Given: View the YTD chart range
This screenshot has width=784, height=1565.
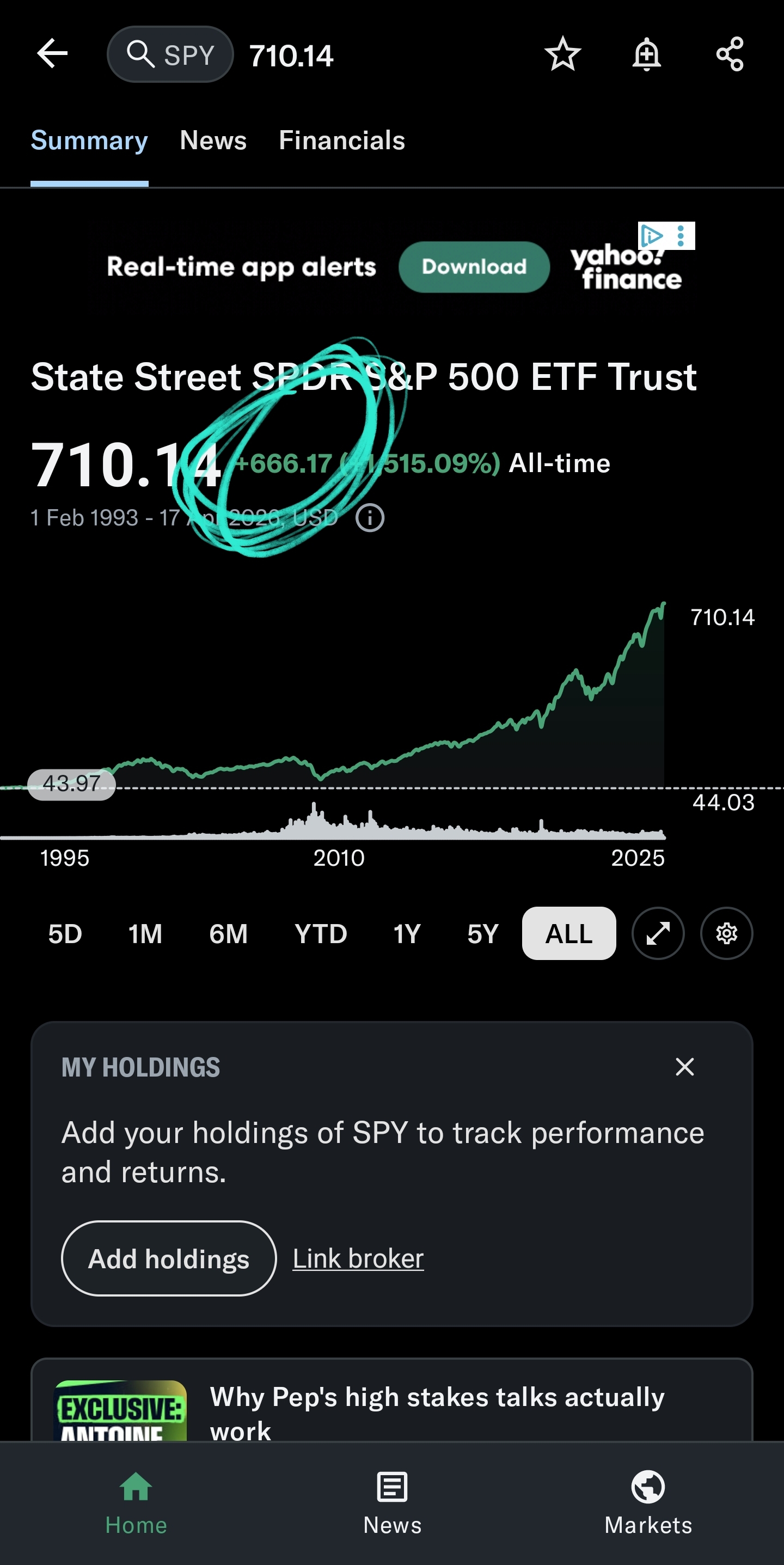Looking at the screenshot, I should point(321,934).
